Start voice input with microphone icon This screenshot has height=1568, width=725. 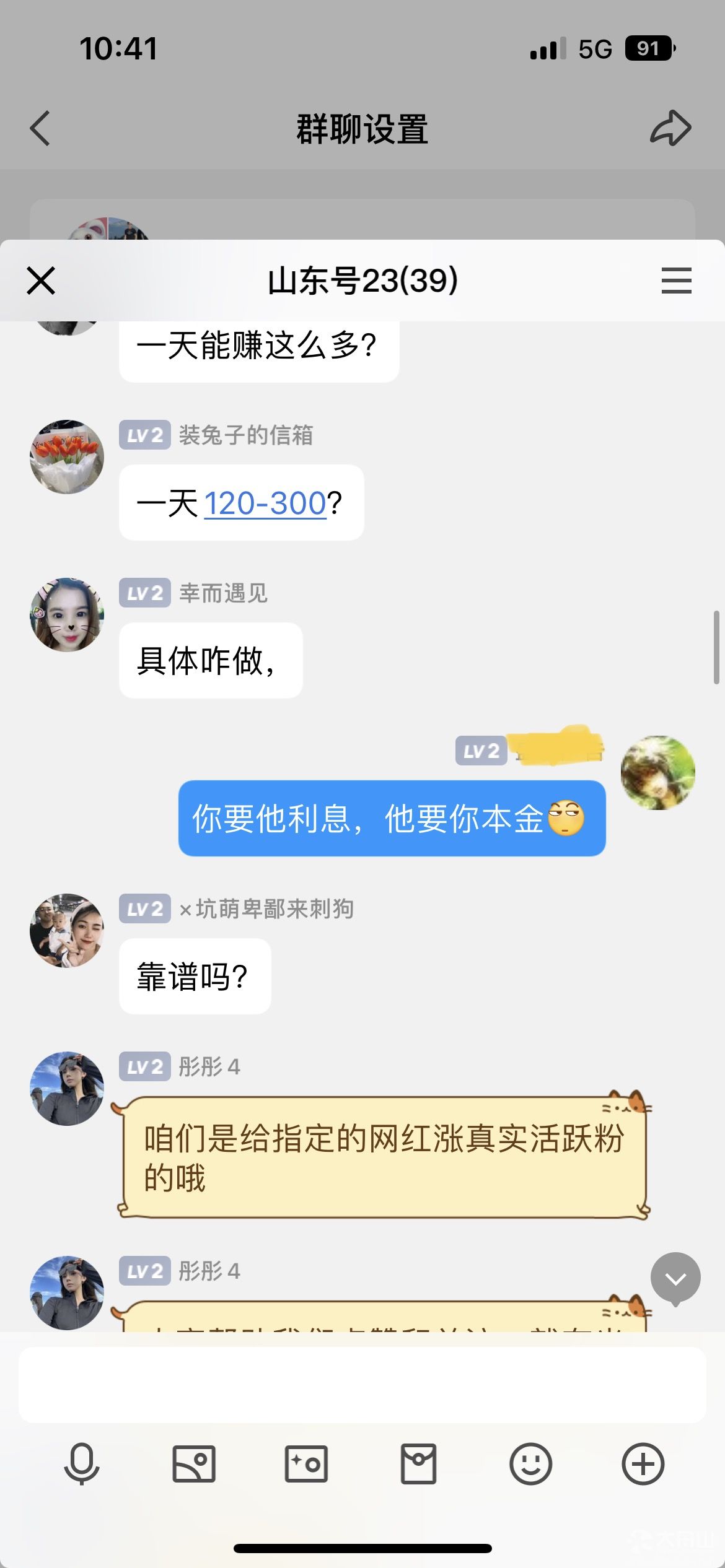tap(82, 1464)
